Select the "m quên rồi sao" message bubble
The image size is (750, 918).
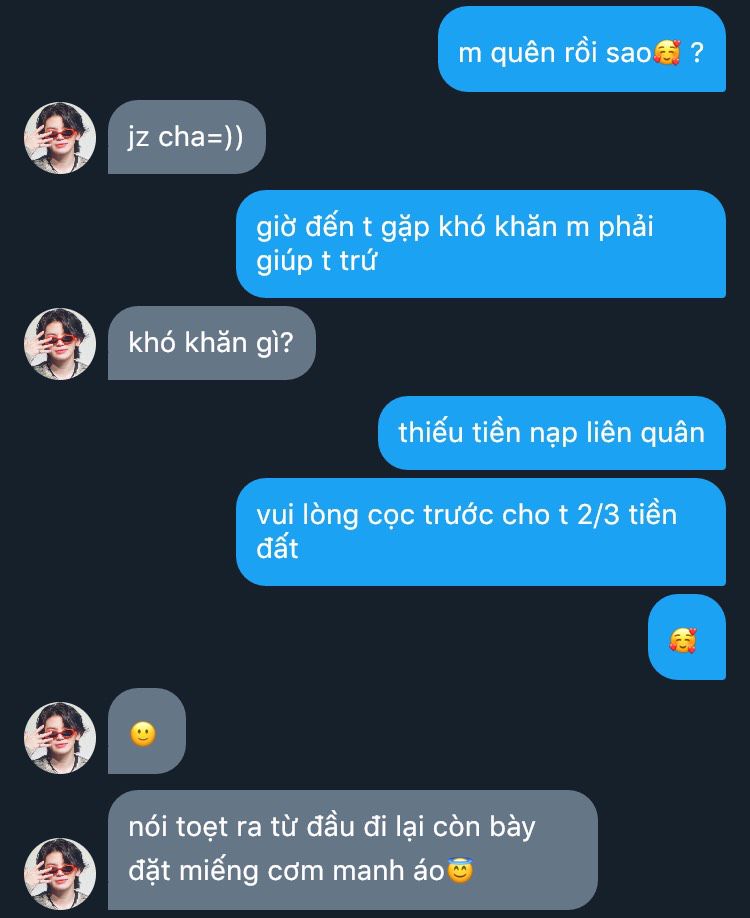coord(581,51)
